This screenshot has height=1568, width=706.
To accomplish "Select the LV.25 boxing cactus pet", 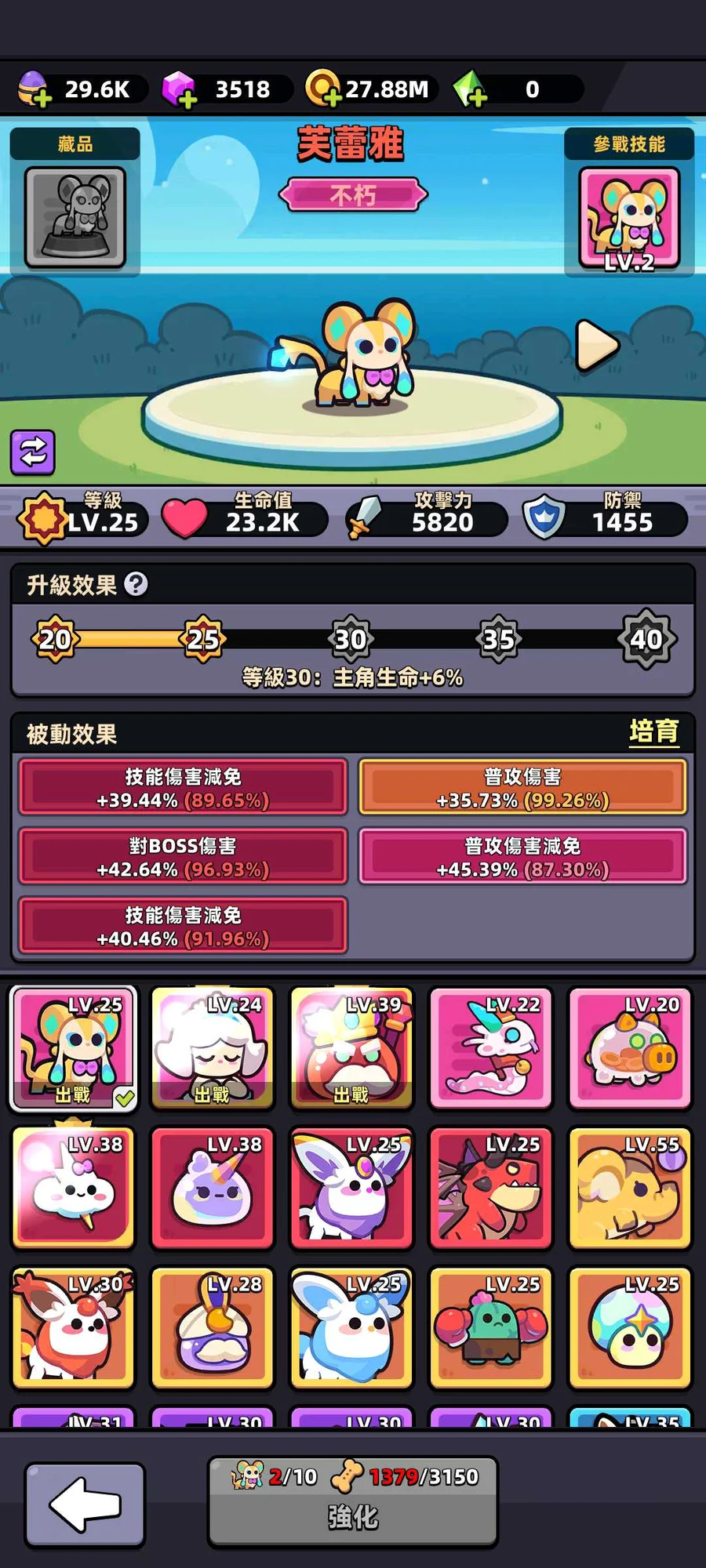I will (x=490, y=1327).
